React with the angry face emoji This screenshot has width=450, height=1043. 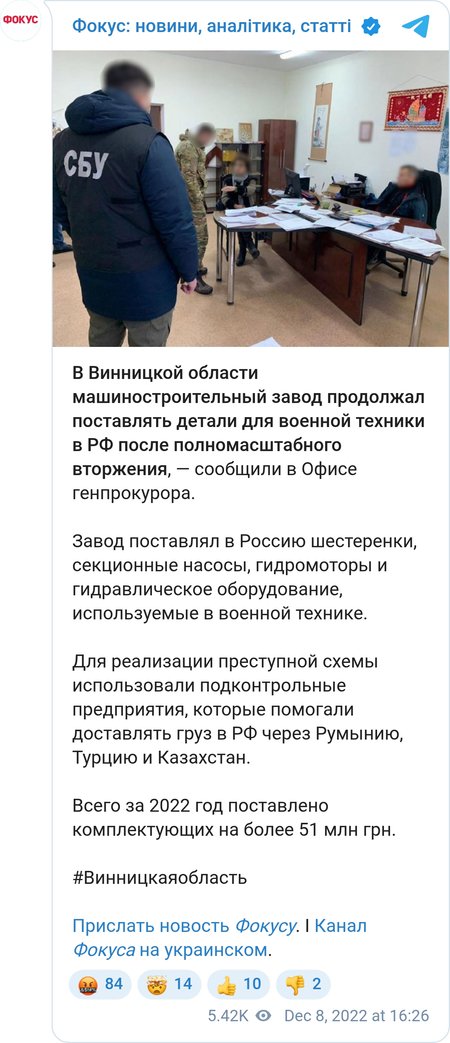tap(100, 984)
